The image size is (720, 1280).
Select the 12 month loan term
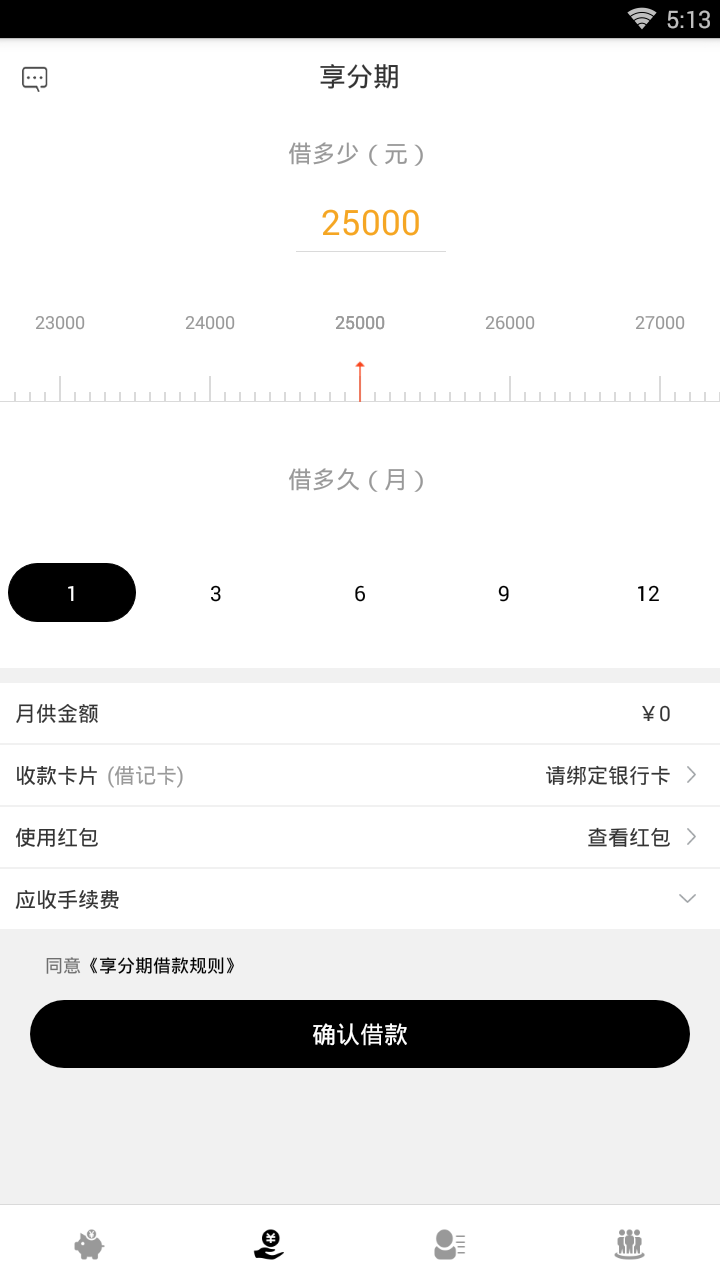[x=648, y=594]
